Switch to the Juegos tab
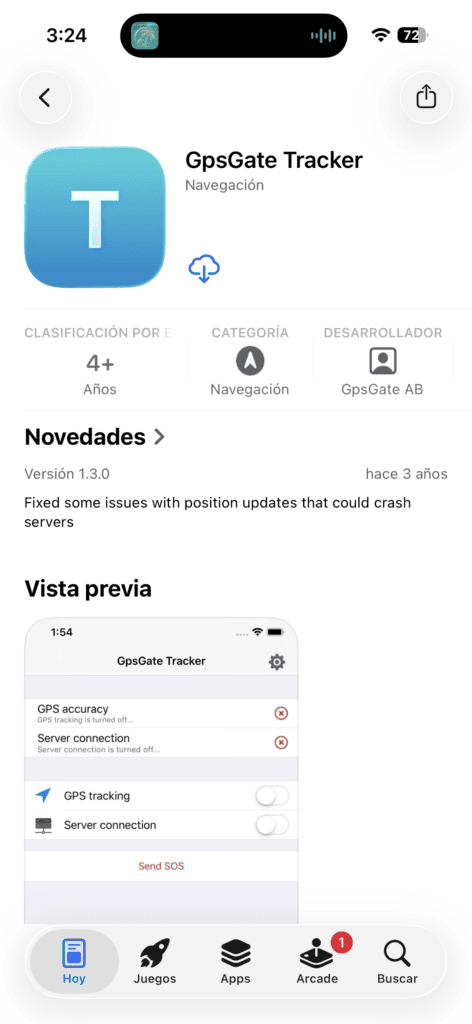Screen dimensions: 472x1024 155,961
